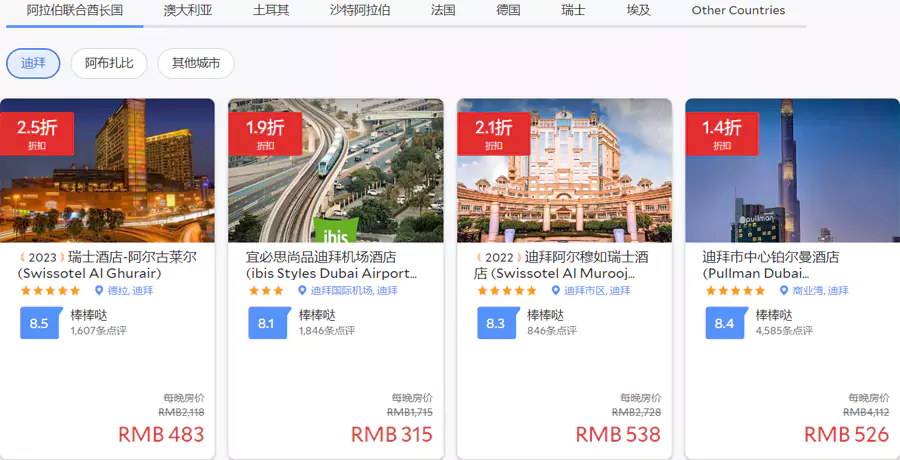
Task: Select the 阿拉伯联合酋长国 tab
Action: coord(75,10)
